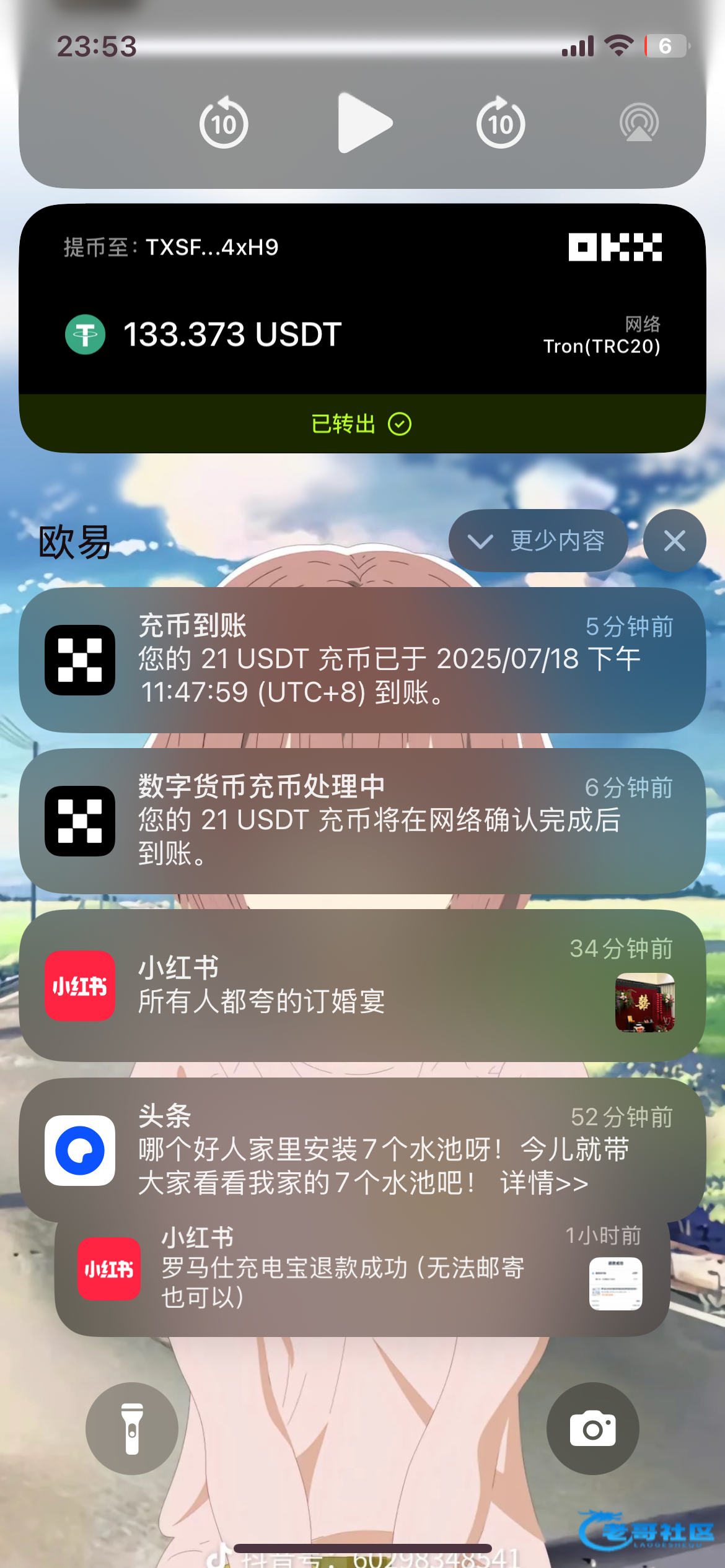Turn on the flashlight
Image resolution: width=725 pixels, height=1568 pixels.
[x=132, y=1428]
